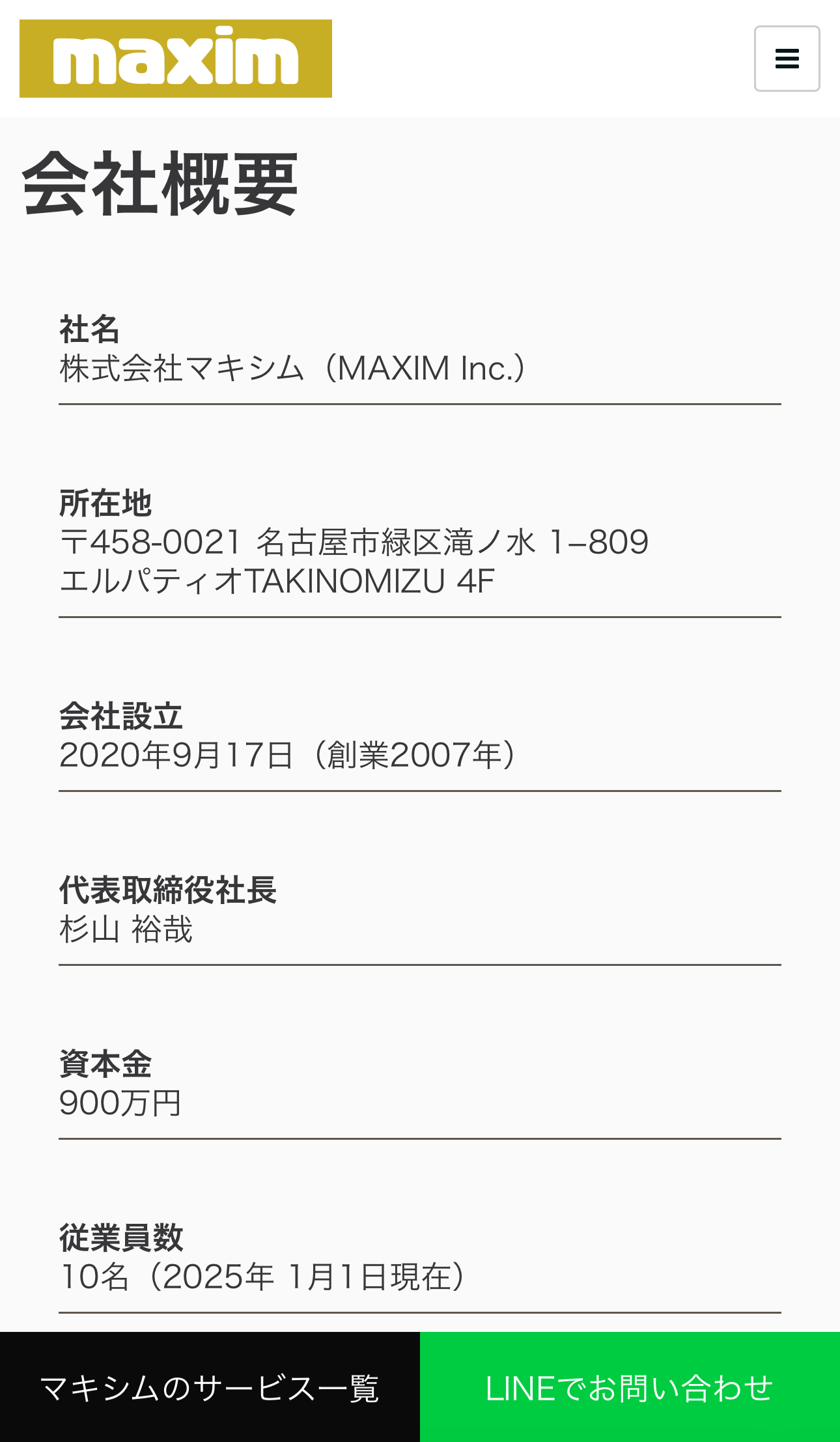Select the maxim brand mark in header
Screen dimensions: 840x1442
pyautogui.click(x=176, y=59)
